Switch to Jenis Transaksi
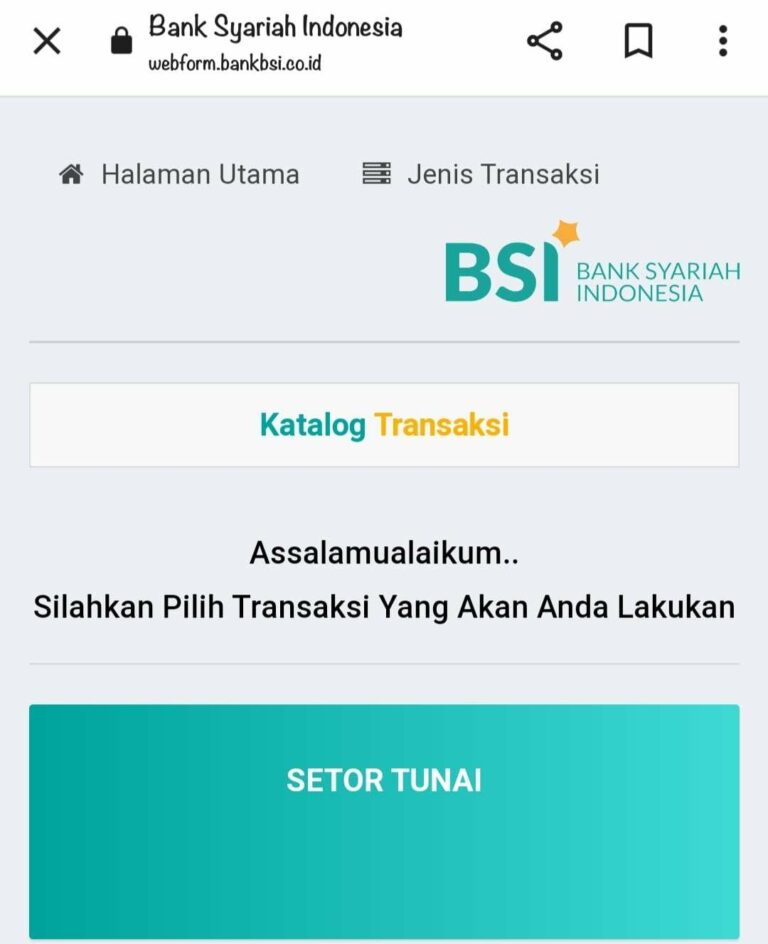 point(502,174)
